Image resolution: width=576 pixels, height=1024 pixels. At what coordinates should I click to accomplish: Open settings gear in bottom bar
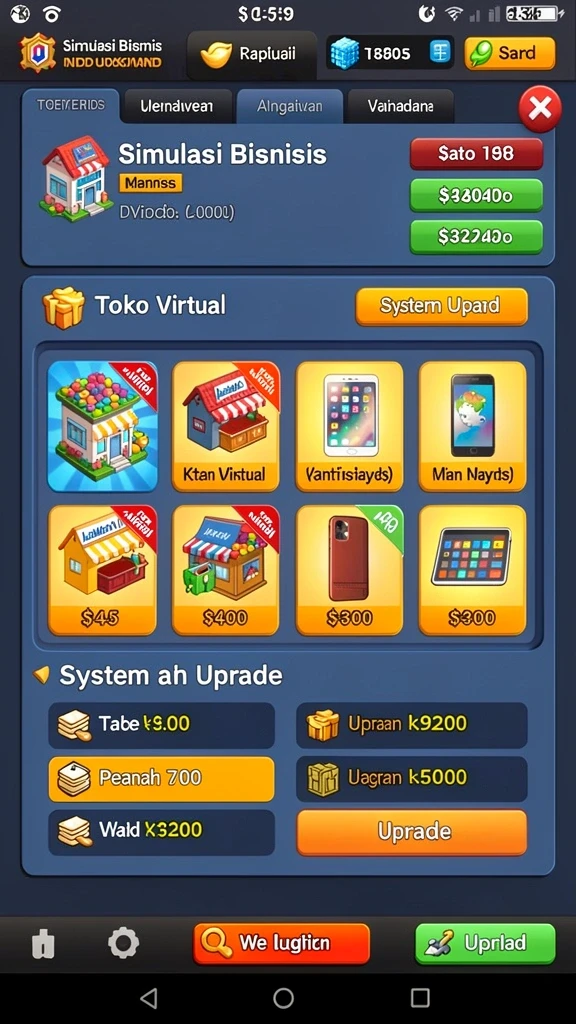pyautogui.click(x=123, y=944)
